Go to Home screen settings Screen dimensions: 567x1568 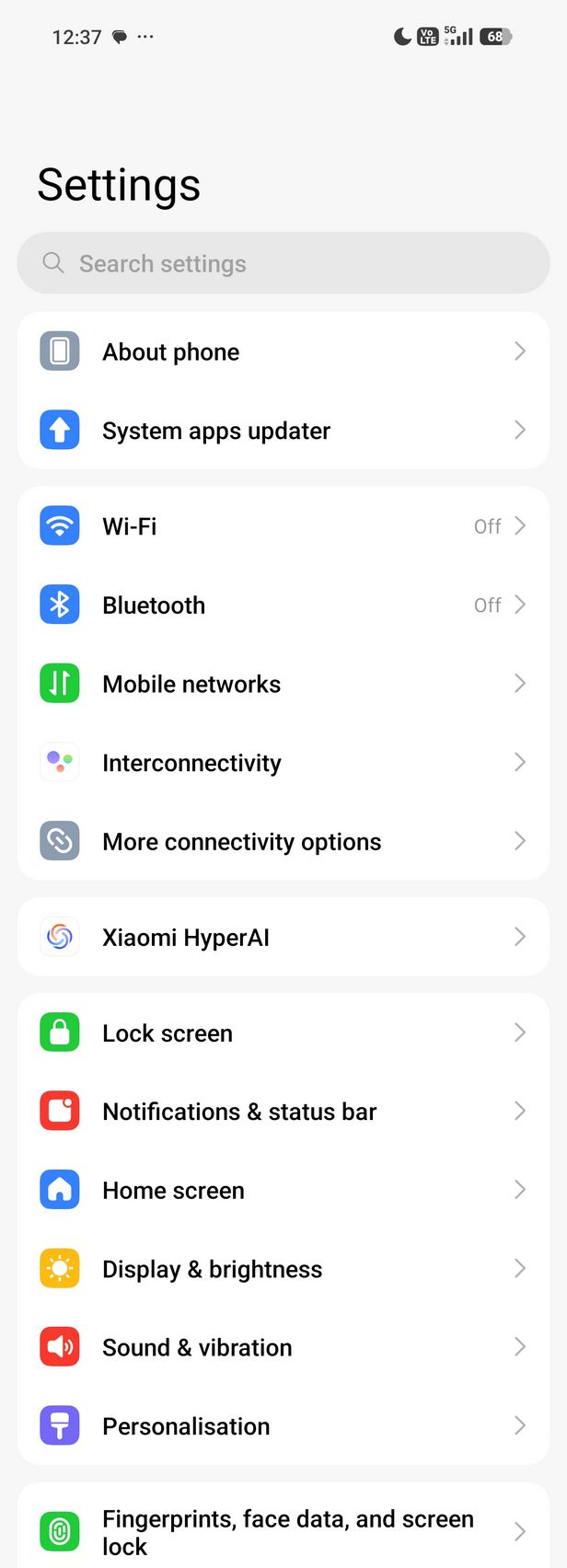point(283,1190)
